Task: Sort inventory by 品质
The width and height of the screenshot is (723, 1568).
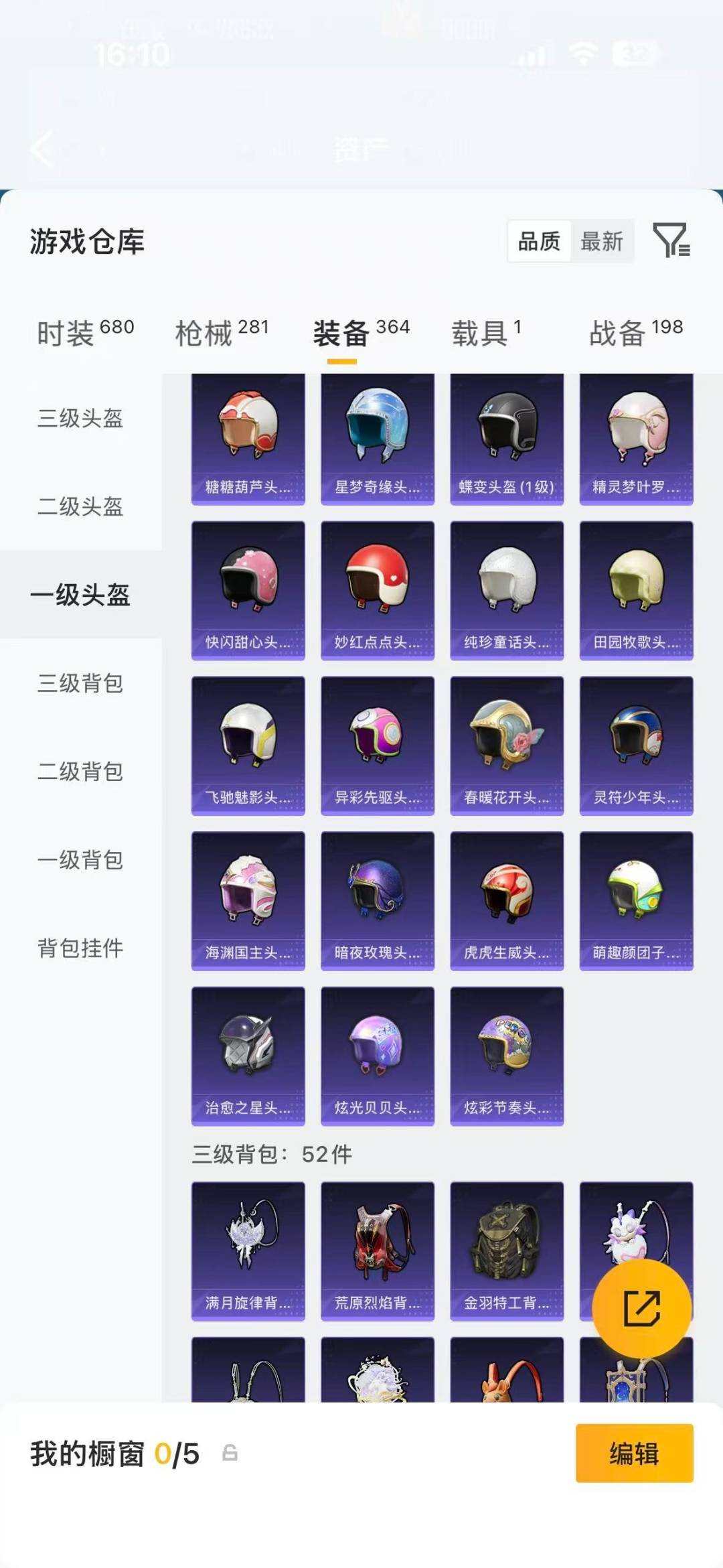Action: click(540, 241)
